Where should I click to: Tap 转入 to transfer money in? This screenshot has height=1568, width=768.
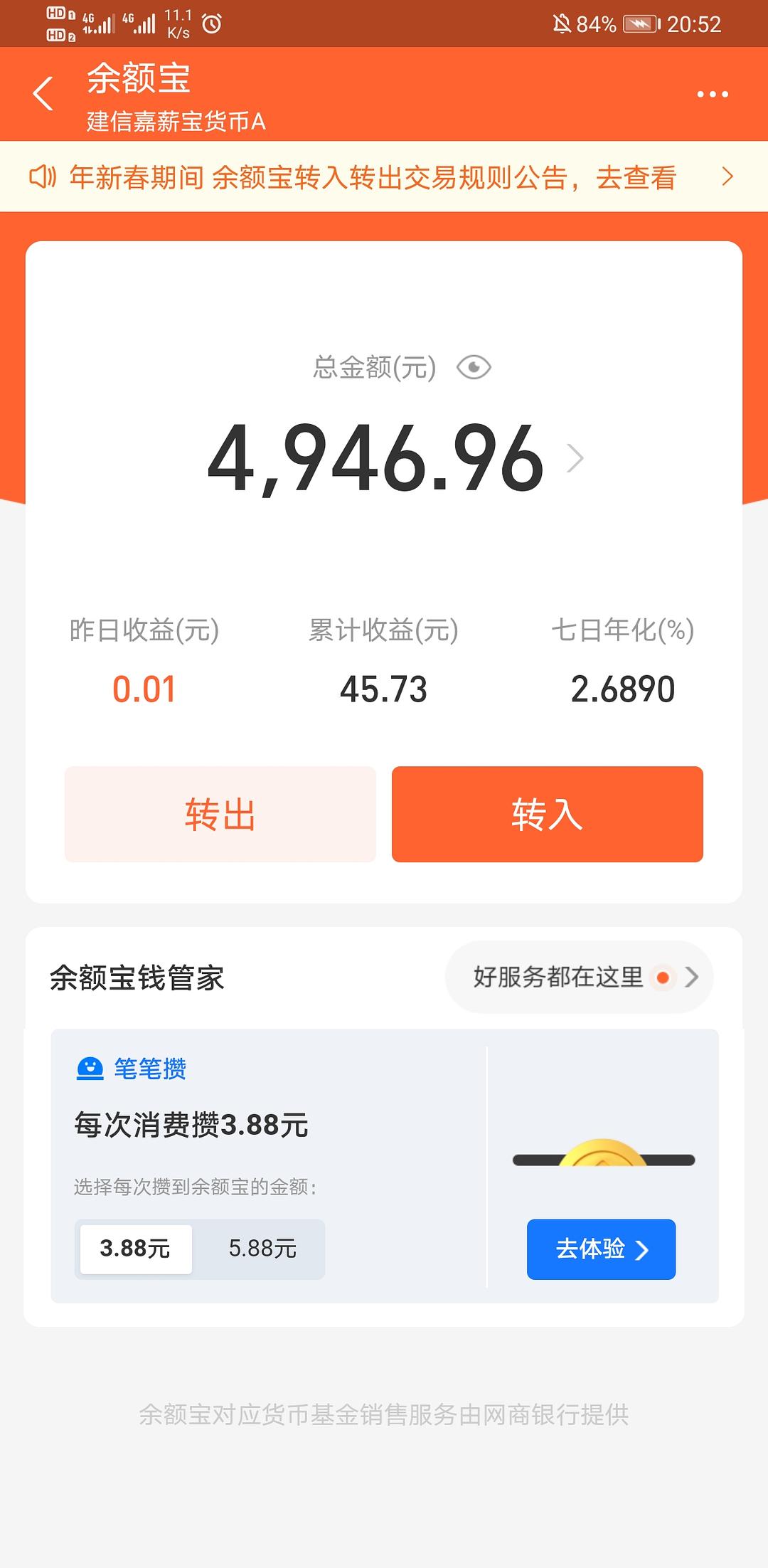pos(548,814)
